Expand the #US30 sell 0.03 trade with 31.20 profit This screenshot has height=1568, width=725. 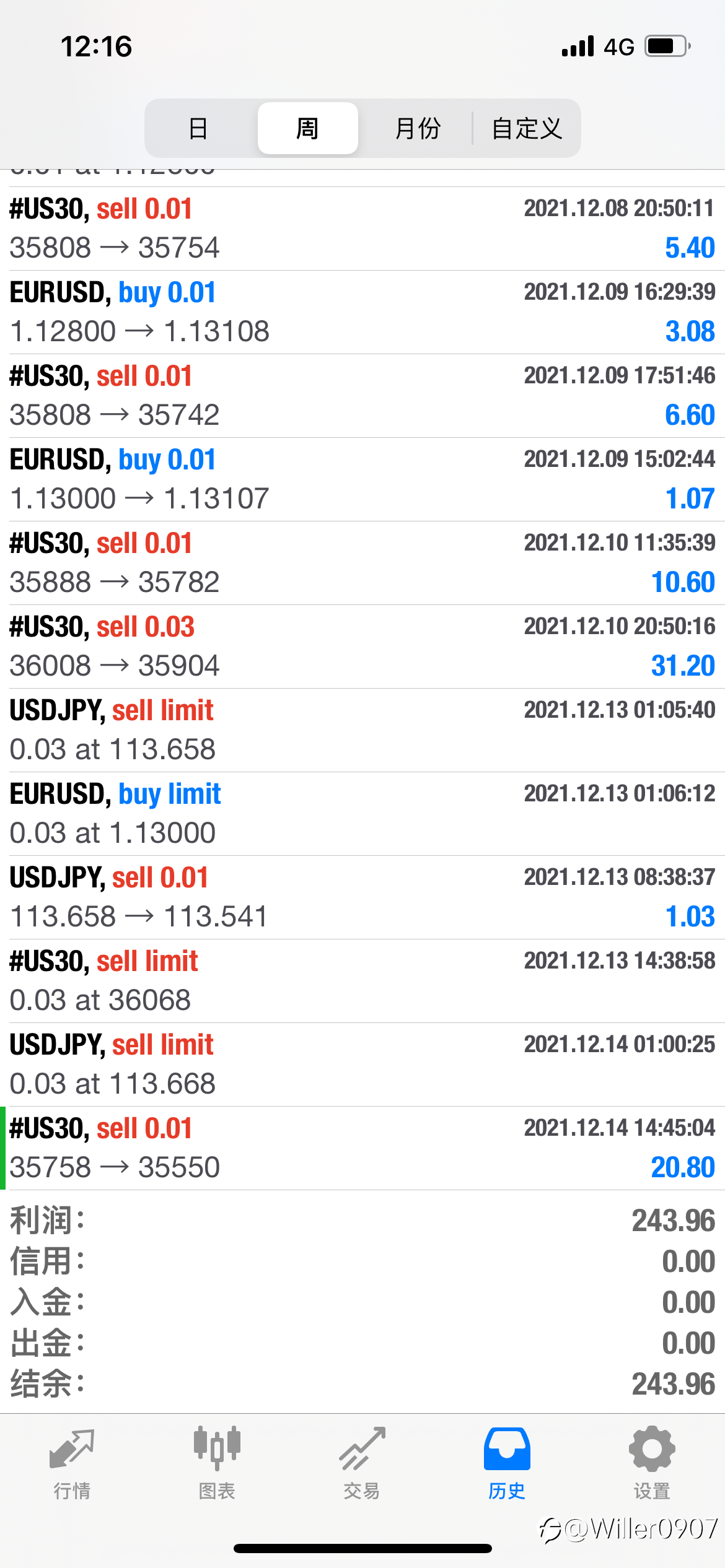(362, 647)
